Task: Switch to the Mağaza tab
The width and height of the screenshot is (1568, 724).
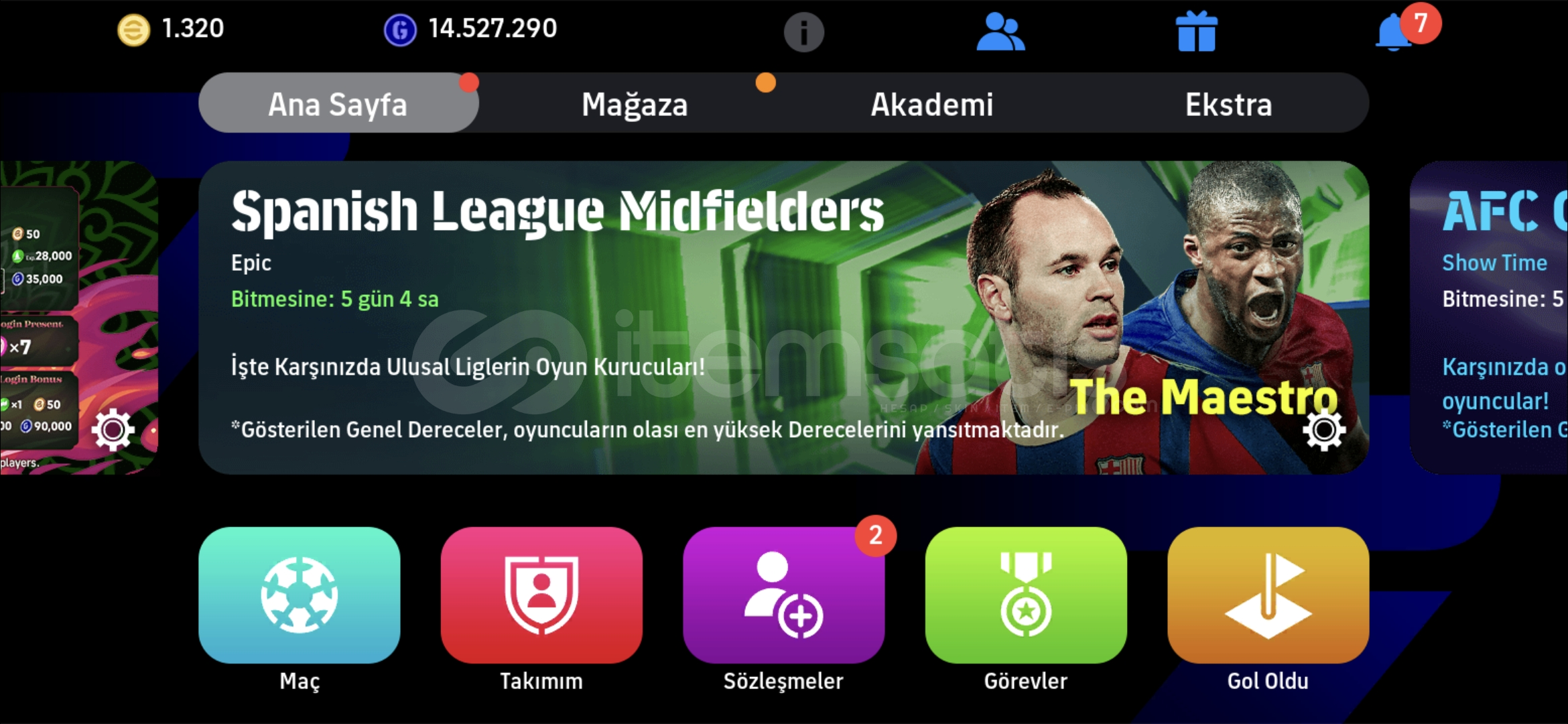Action: (x=635, y=104)
